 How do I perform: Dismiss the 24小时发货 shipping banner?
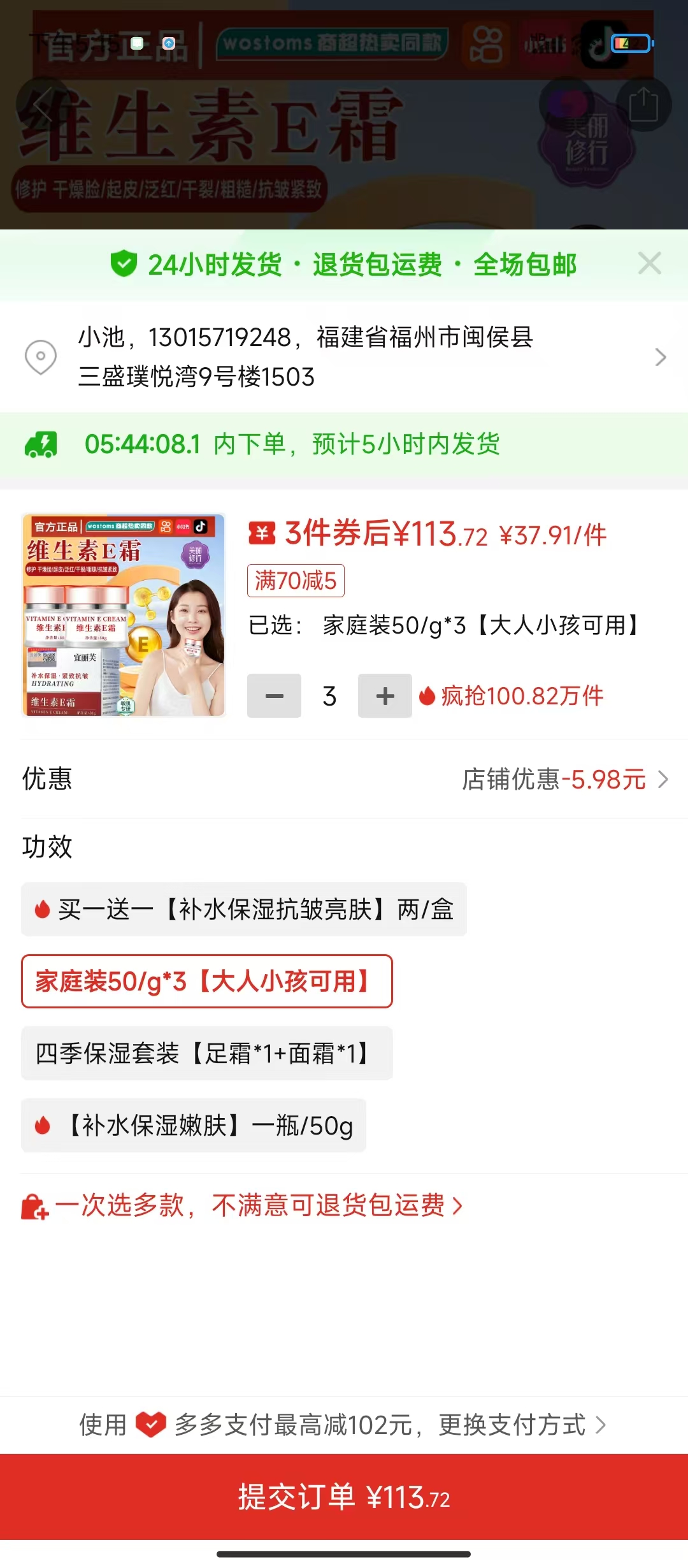[x=649, y=263]
